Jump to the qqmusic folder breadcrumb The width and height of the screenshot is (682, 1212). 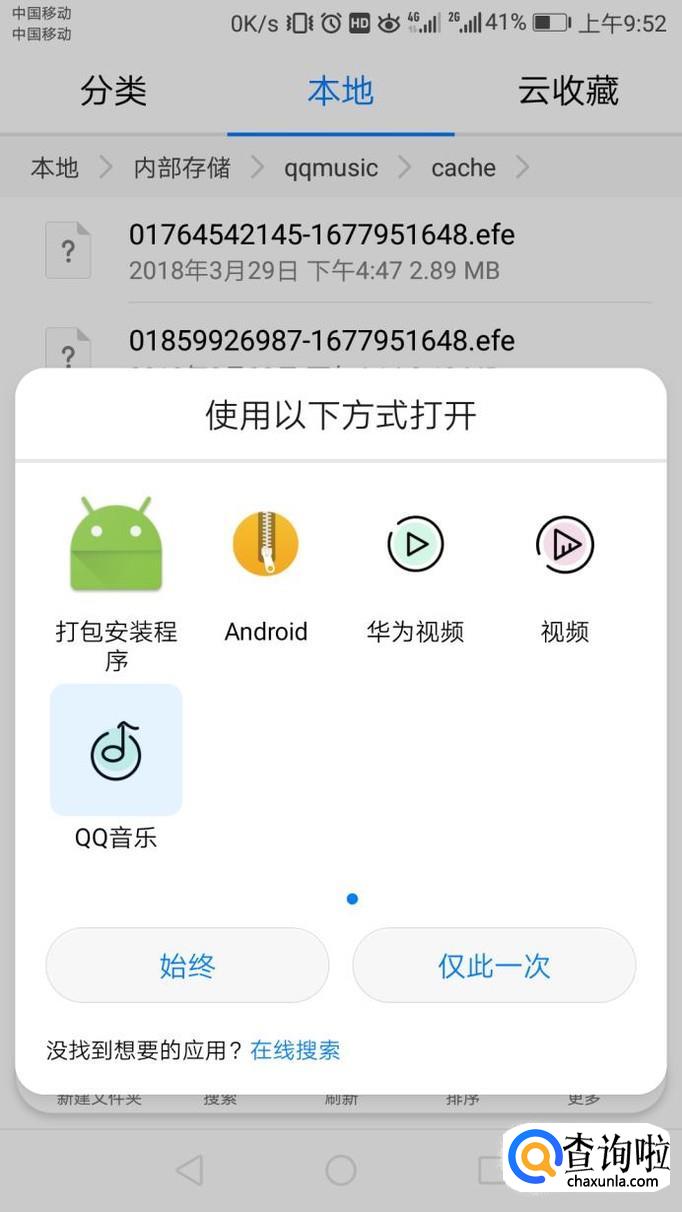[331, 168]
